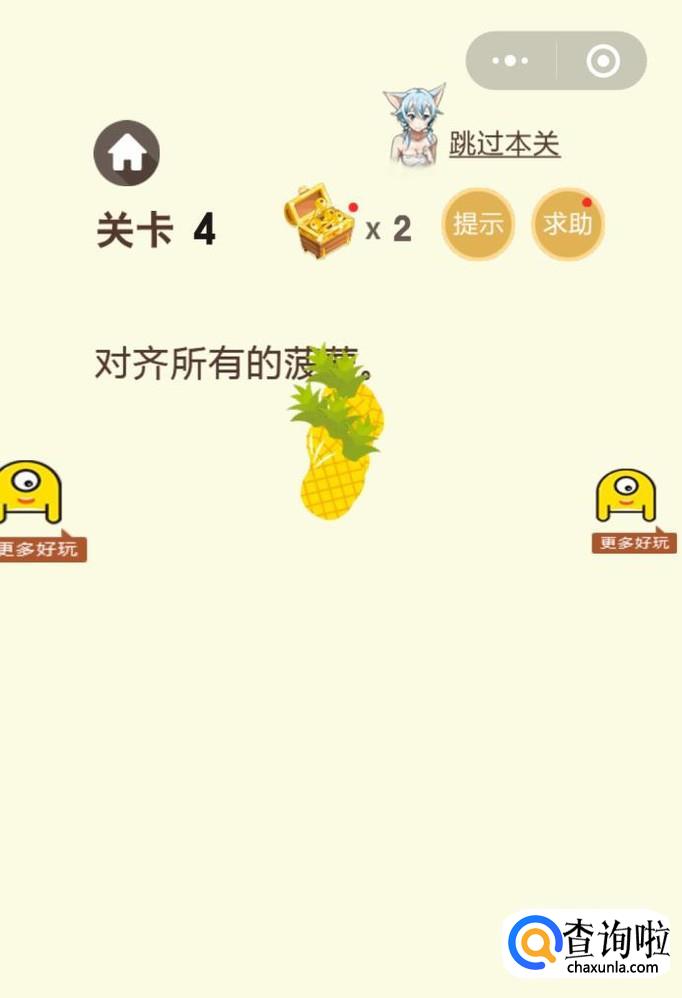Go to the home screen icon

pos(127,153)
